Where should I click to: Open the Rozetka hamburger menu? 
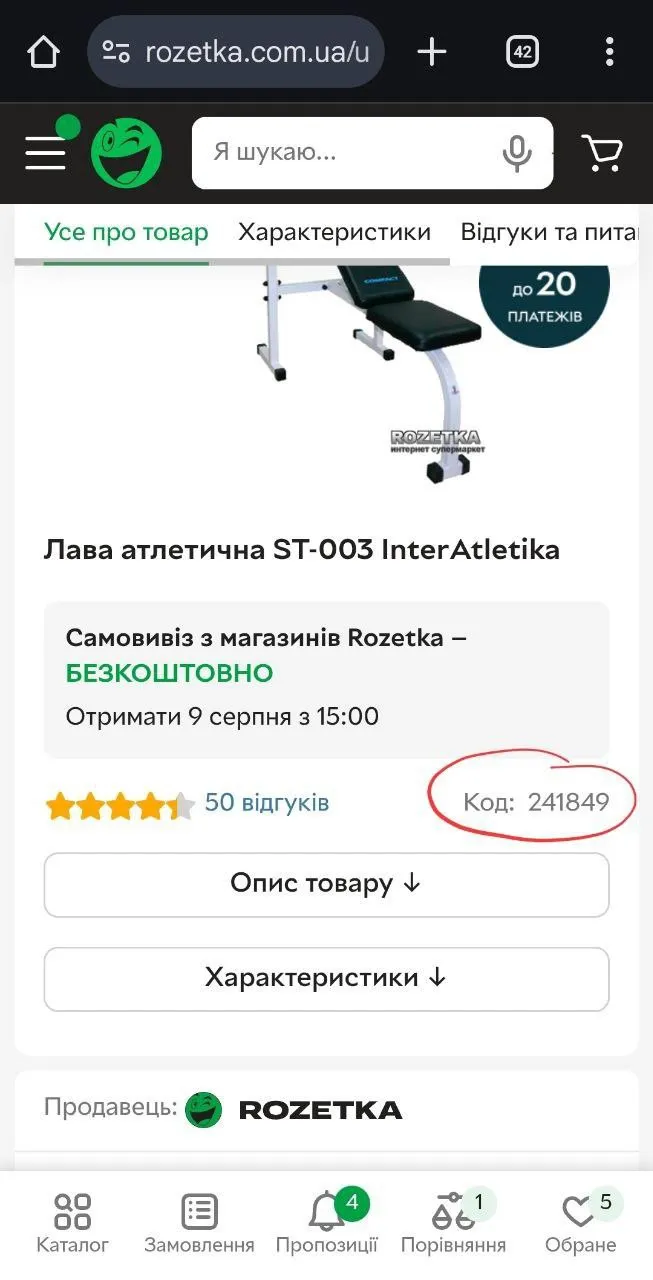click(x=46, y=153)
